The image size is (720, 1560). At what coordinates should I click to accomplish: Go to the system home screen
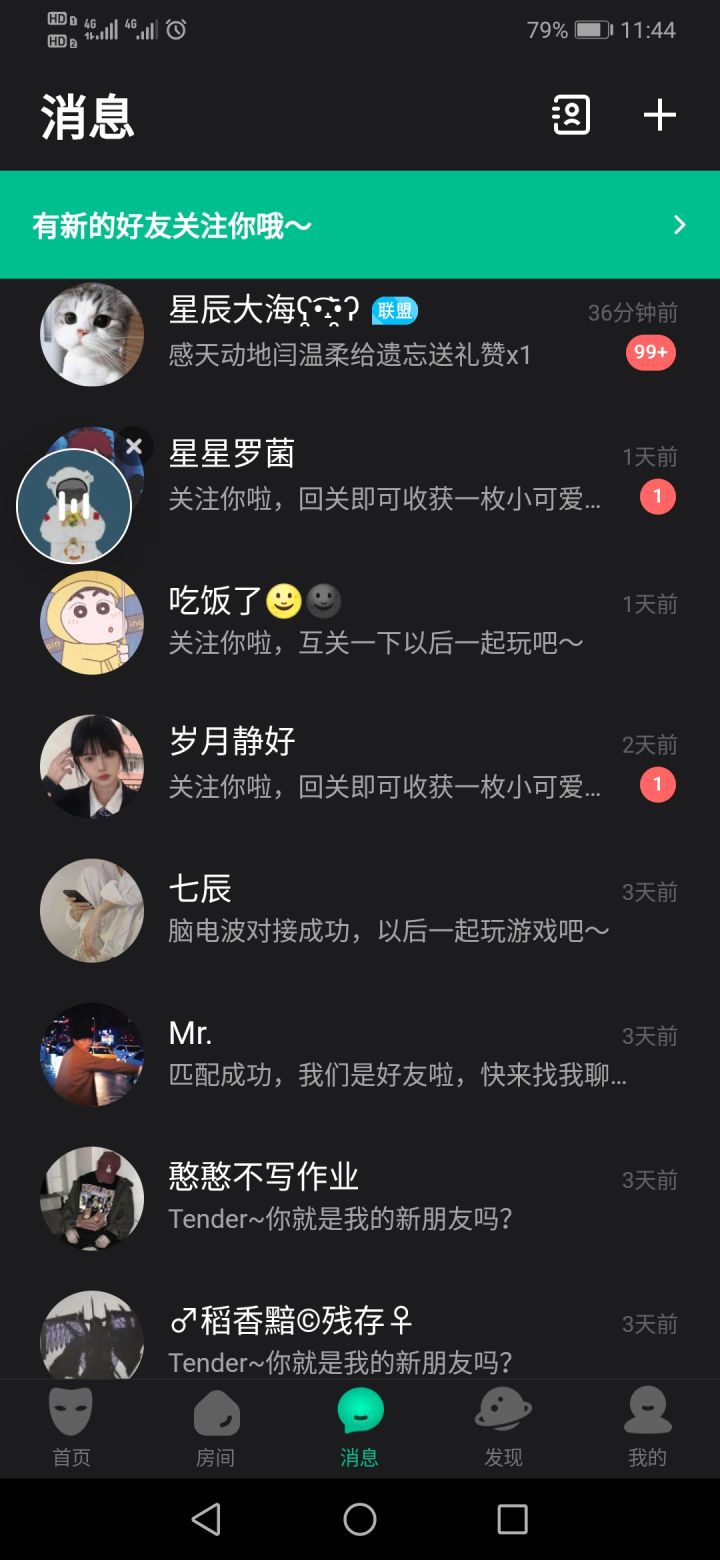coord(360,1519)
